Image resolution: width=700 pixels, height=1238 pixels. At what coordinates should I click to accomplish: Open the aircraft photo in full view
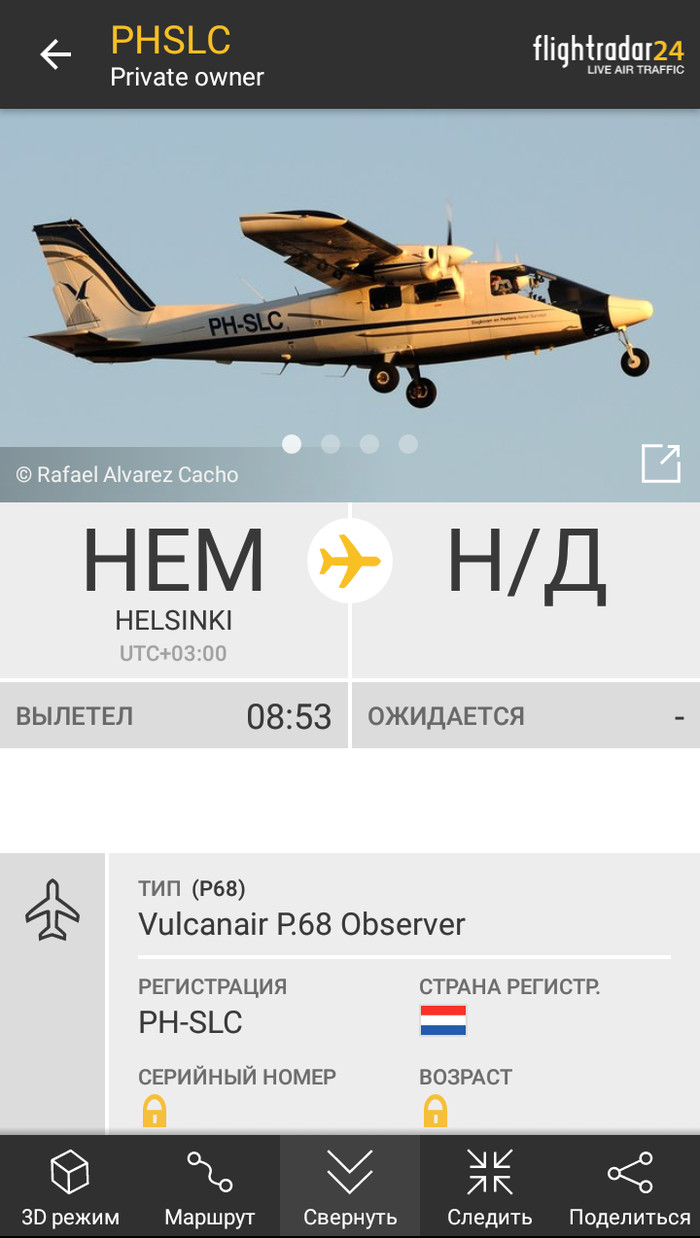coord(660,463)
